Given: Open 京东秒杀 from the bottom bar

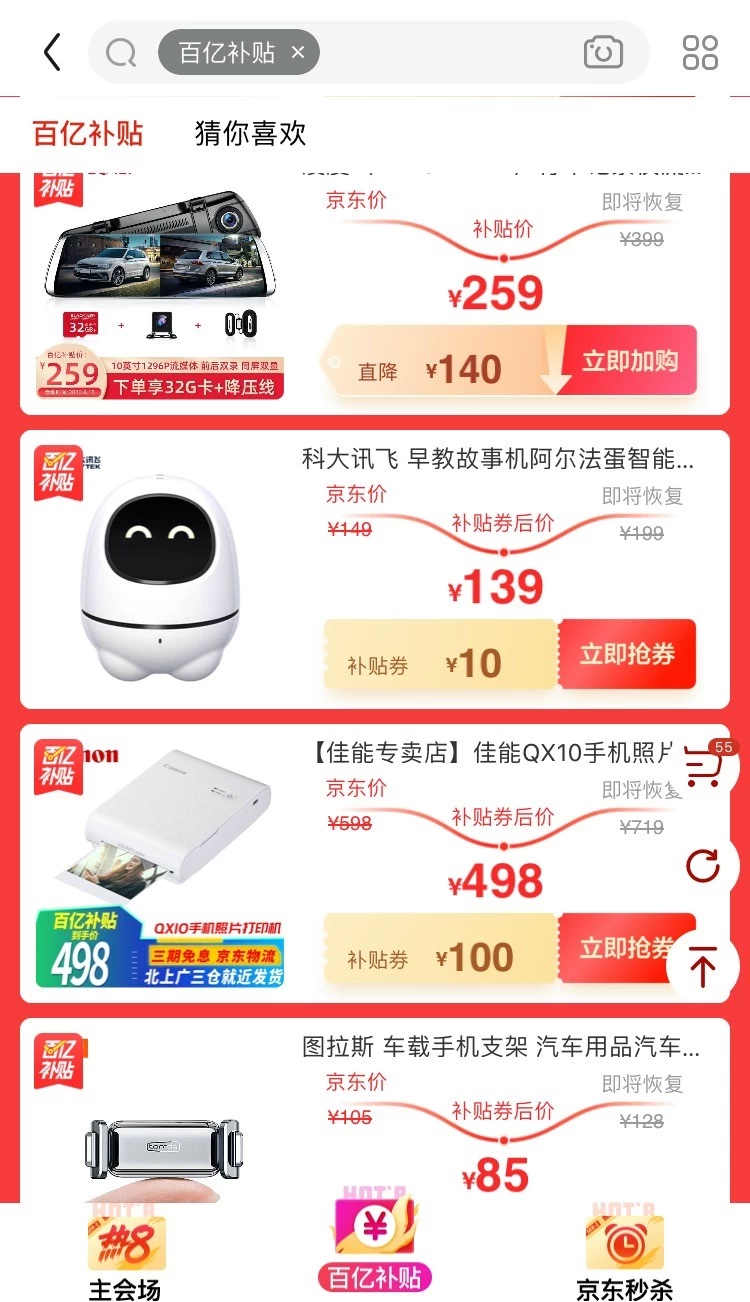Looking at the screenshot, I should point(624,1255).
